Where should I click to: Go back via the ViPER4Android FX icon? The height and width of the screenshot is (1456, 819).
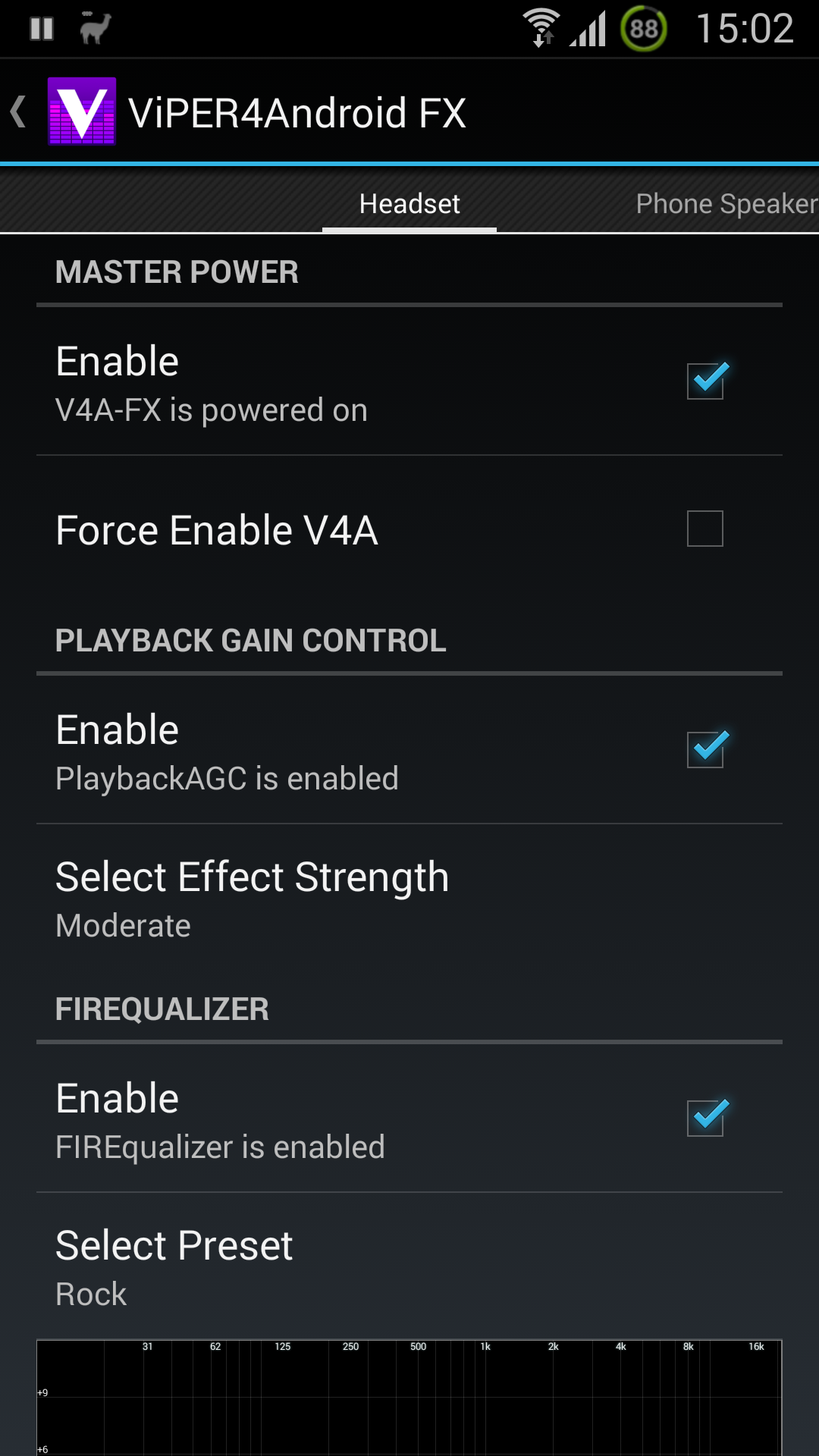pos(82,111)
